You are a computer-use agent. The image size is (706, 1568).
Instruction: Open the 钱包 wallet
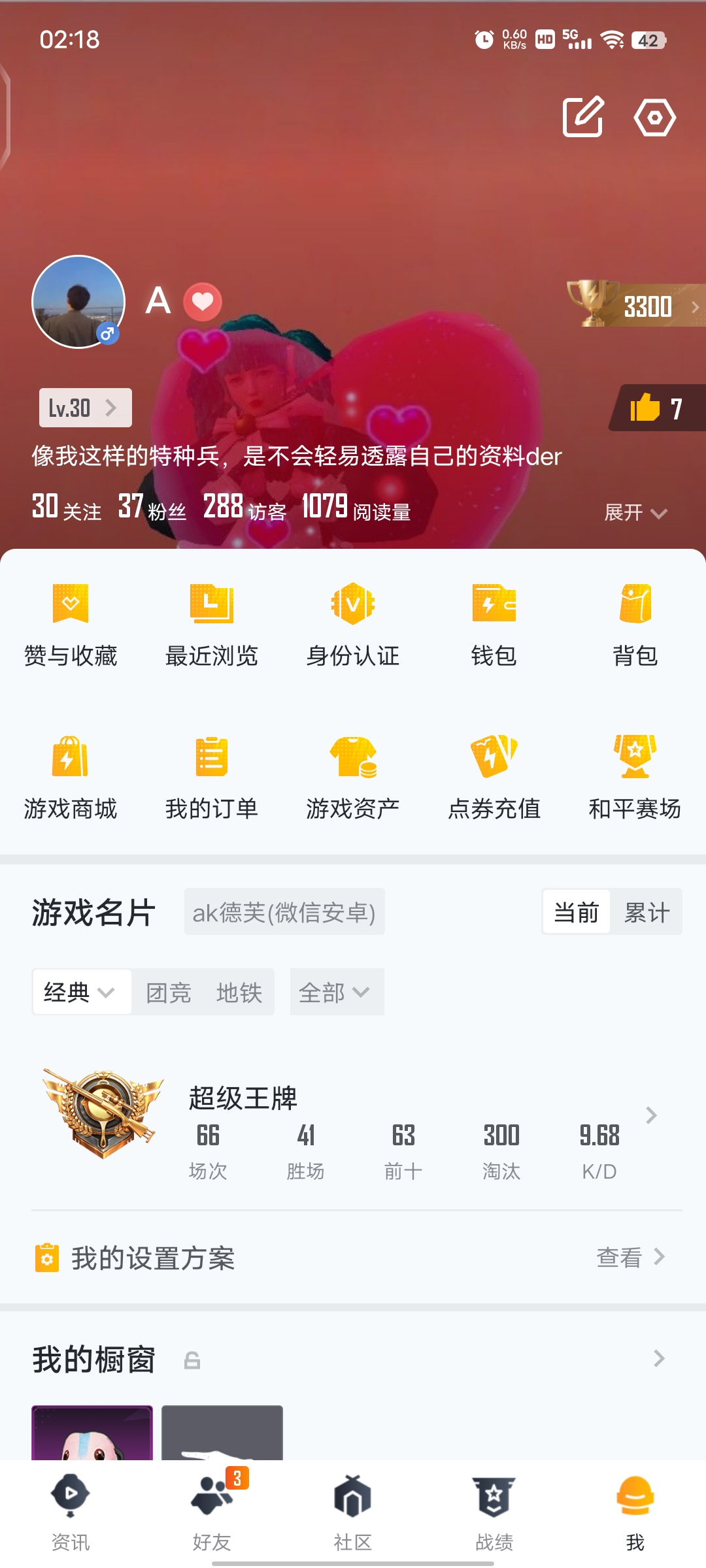click(x=494, y=624)
